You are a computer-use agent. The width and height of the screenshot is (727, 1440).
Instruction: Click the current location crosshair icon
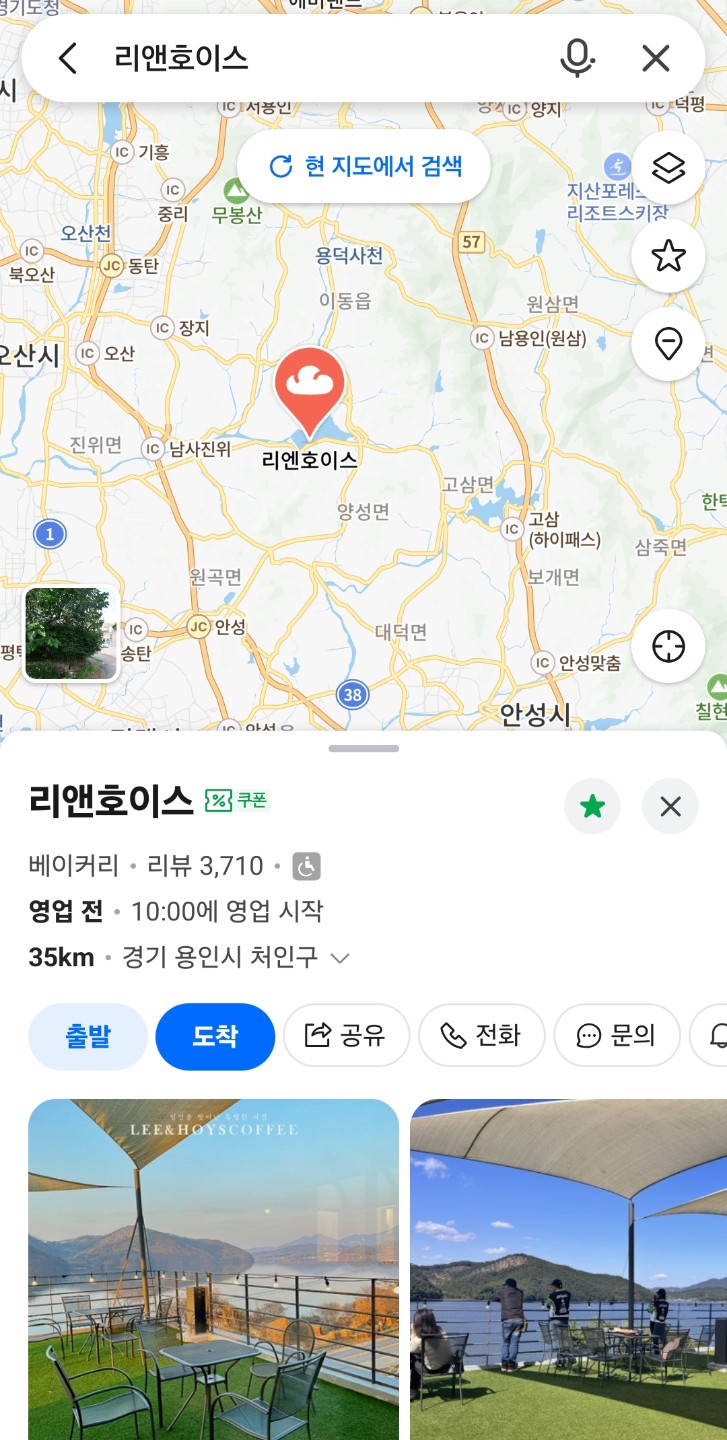coord(668,646)
